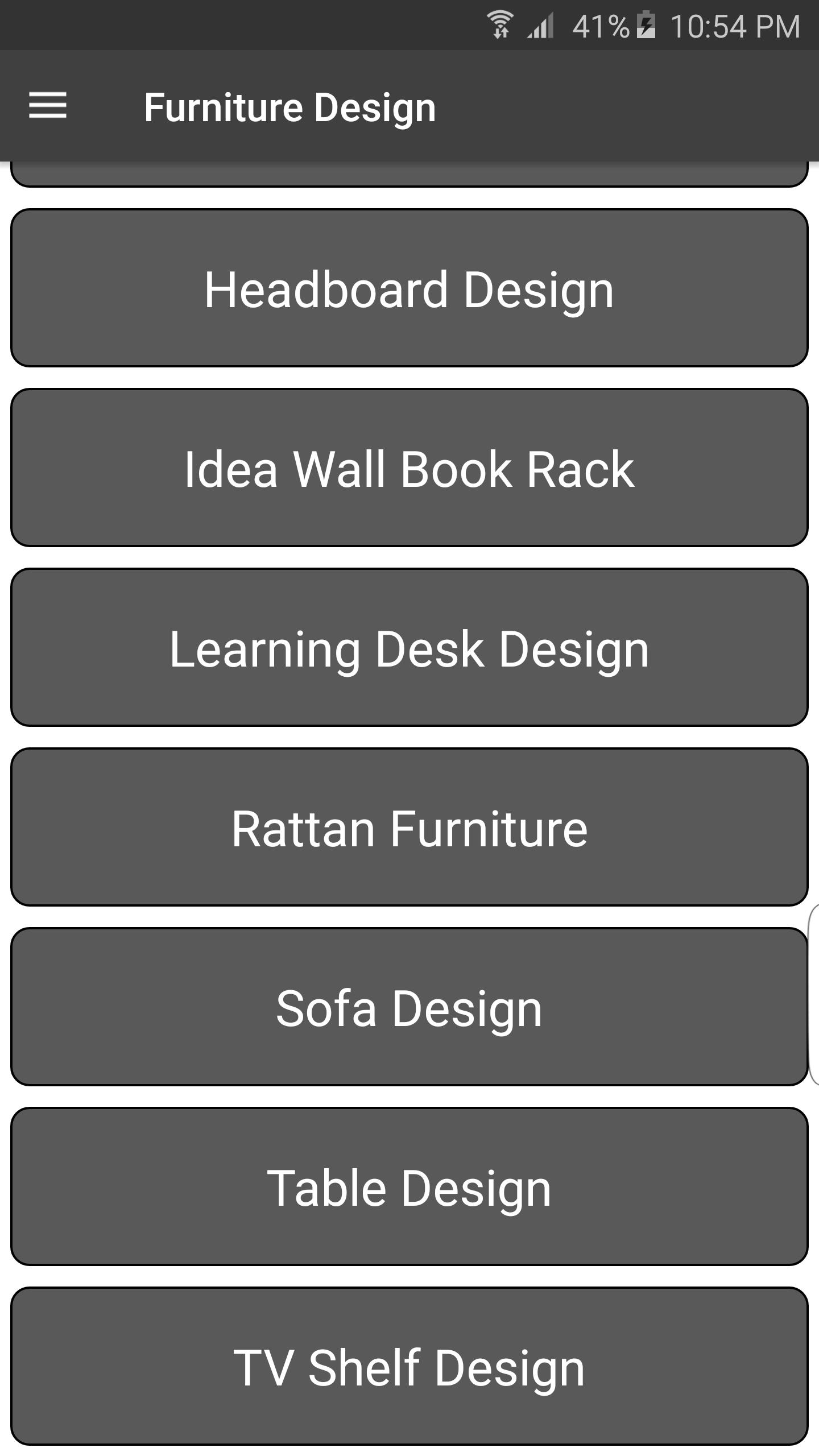Open the navigation drawer menu
This screenshot has height=1456, width=819.
pyautogui.click(x=48, y=106)
